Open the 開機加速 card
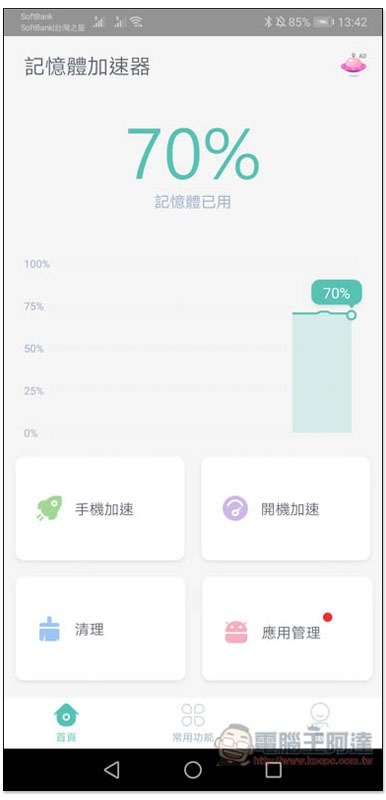The width and height of the screenshot is (386, 800). (x=286, y=509)
